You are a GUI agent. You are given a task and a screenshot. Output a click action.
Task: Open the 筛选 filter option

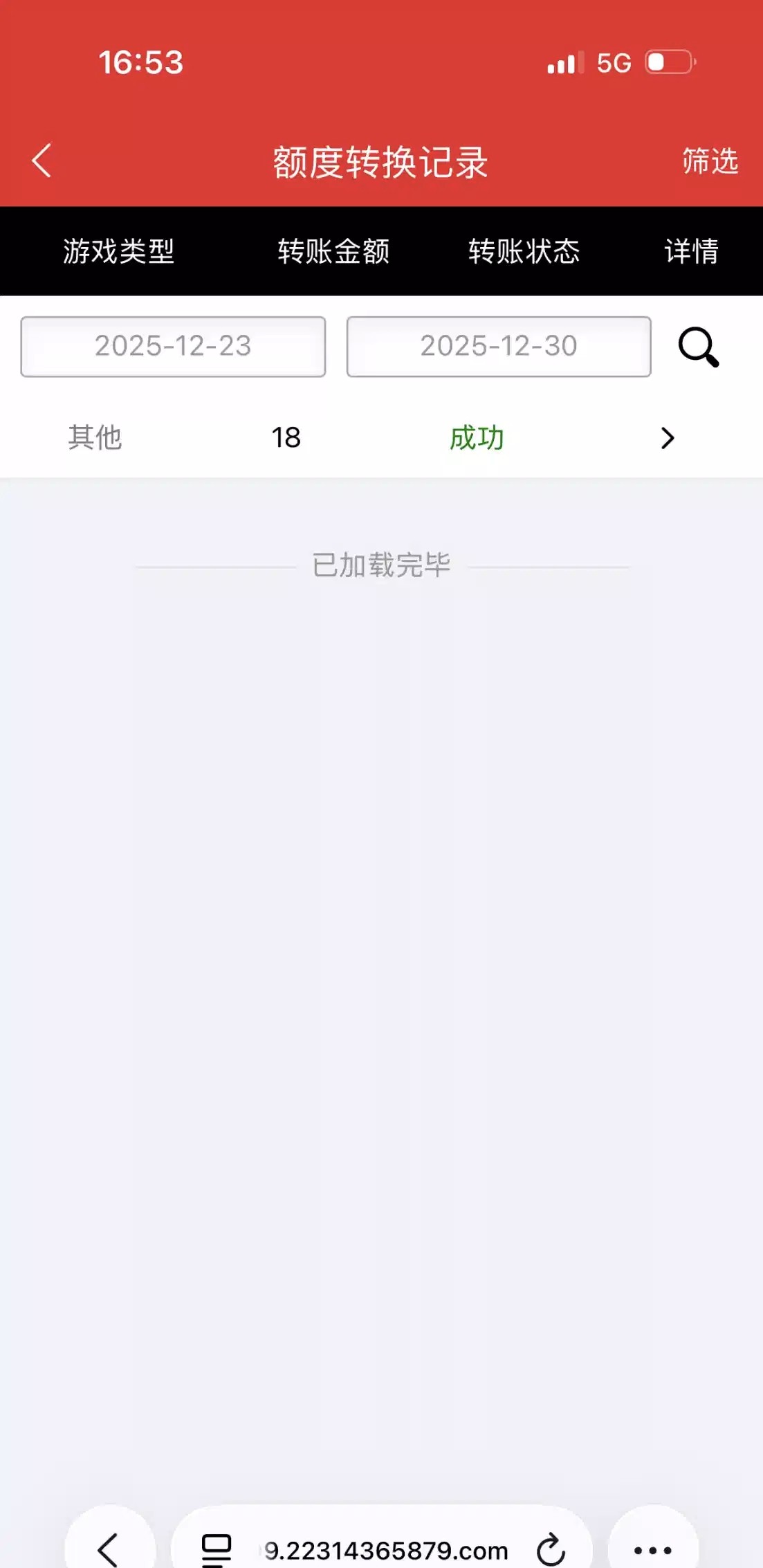pyautogui.click(x=710, y=161)
